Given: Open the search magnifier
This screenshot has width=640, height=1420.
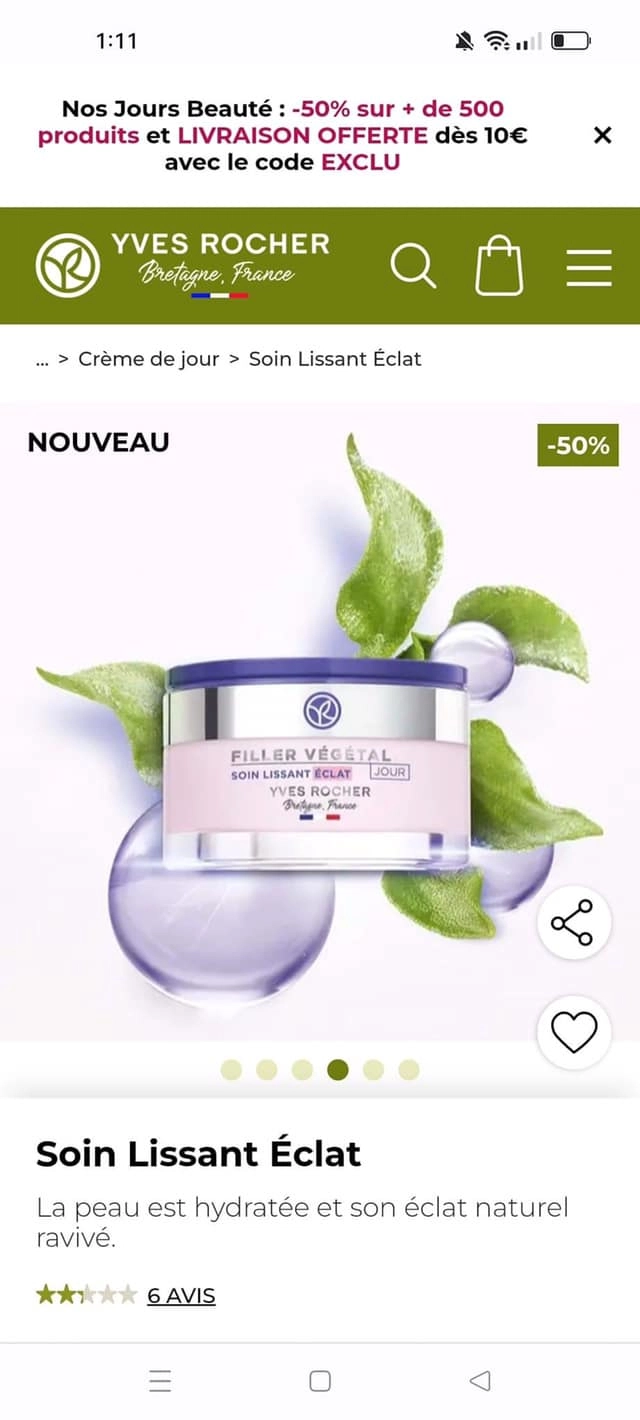Looking at the screenshot, I should pyautogui.click(x=413, y=266).
